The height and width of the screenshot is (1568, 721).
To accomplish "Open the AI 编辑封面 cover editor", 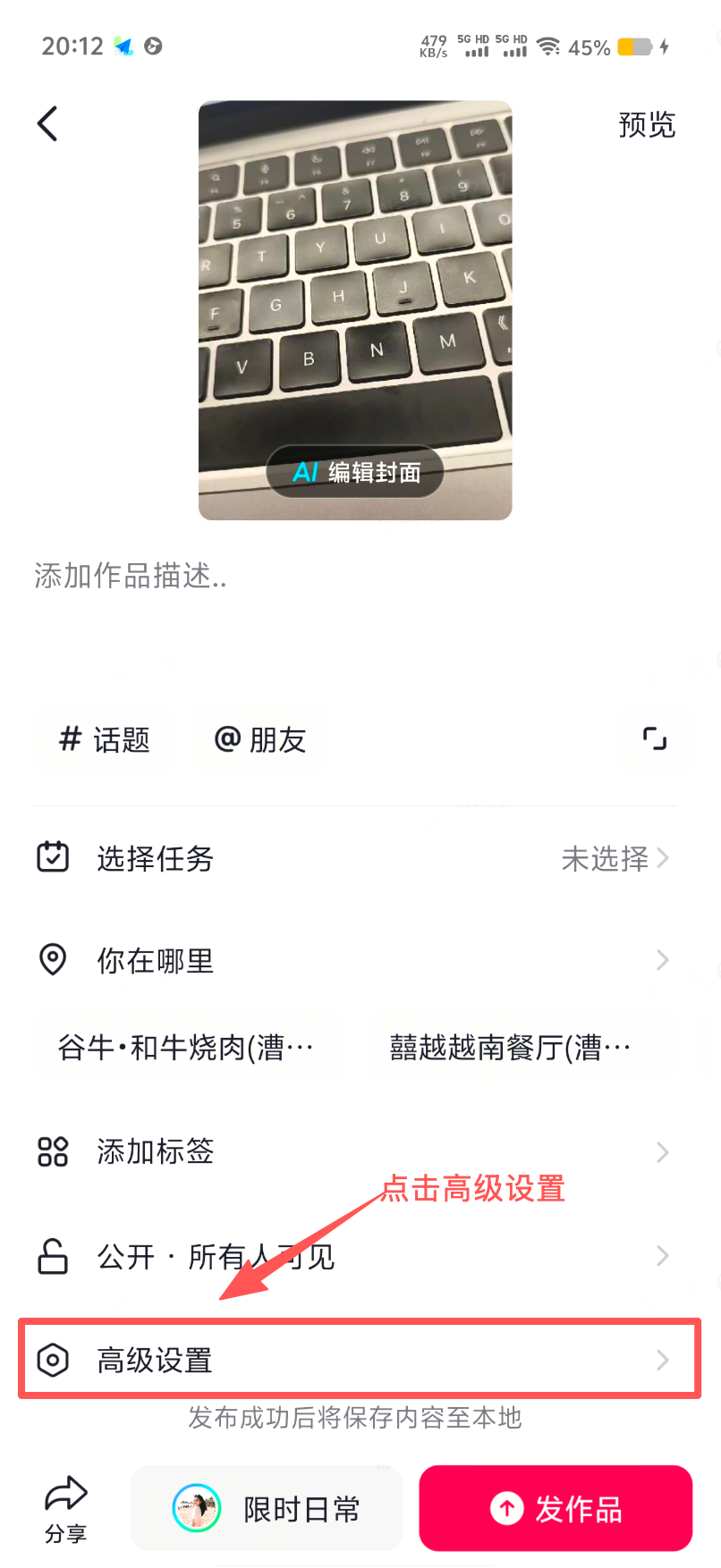I will pos(354,471).
